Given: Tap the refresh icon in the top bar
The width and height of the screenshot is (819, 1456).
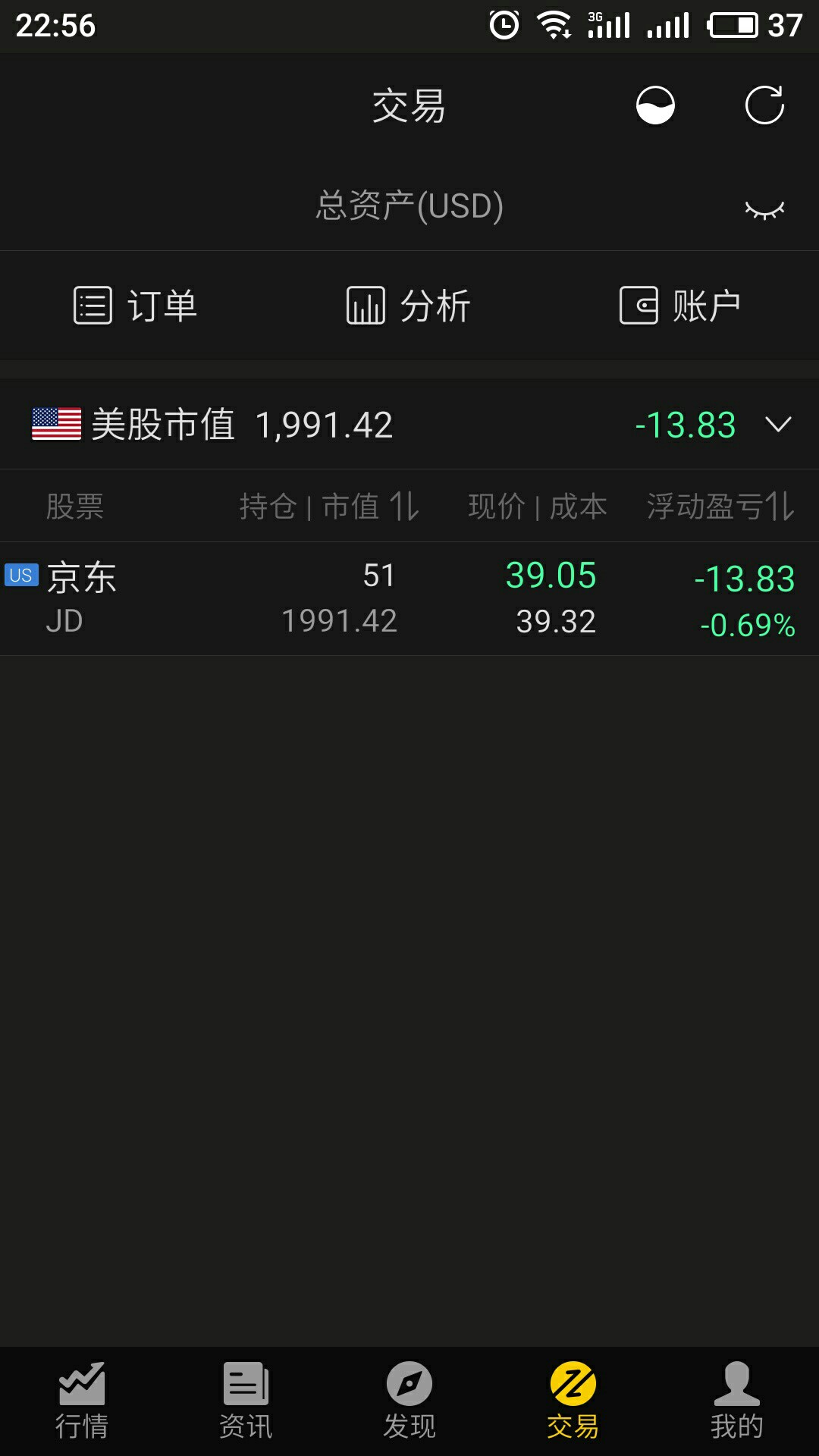Looking at the screenshot, I should pos(764,105).
